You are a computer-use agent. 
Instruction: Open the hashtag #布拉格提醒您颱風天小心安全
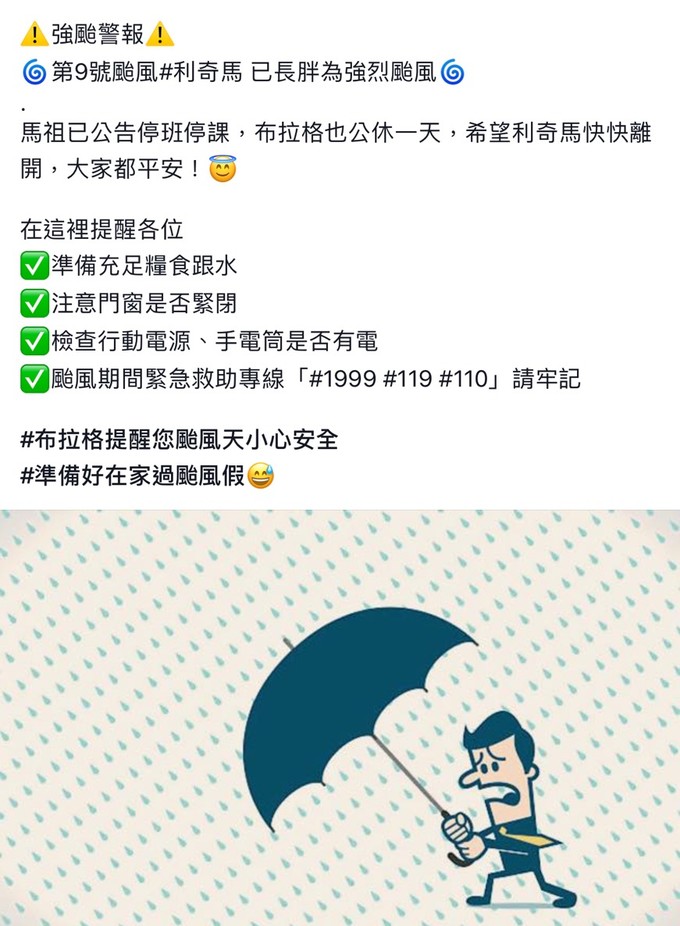click(179, 439)
